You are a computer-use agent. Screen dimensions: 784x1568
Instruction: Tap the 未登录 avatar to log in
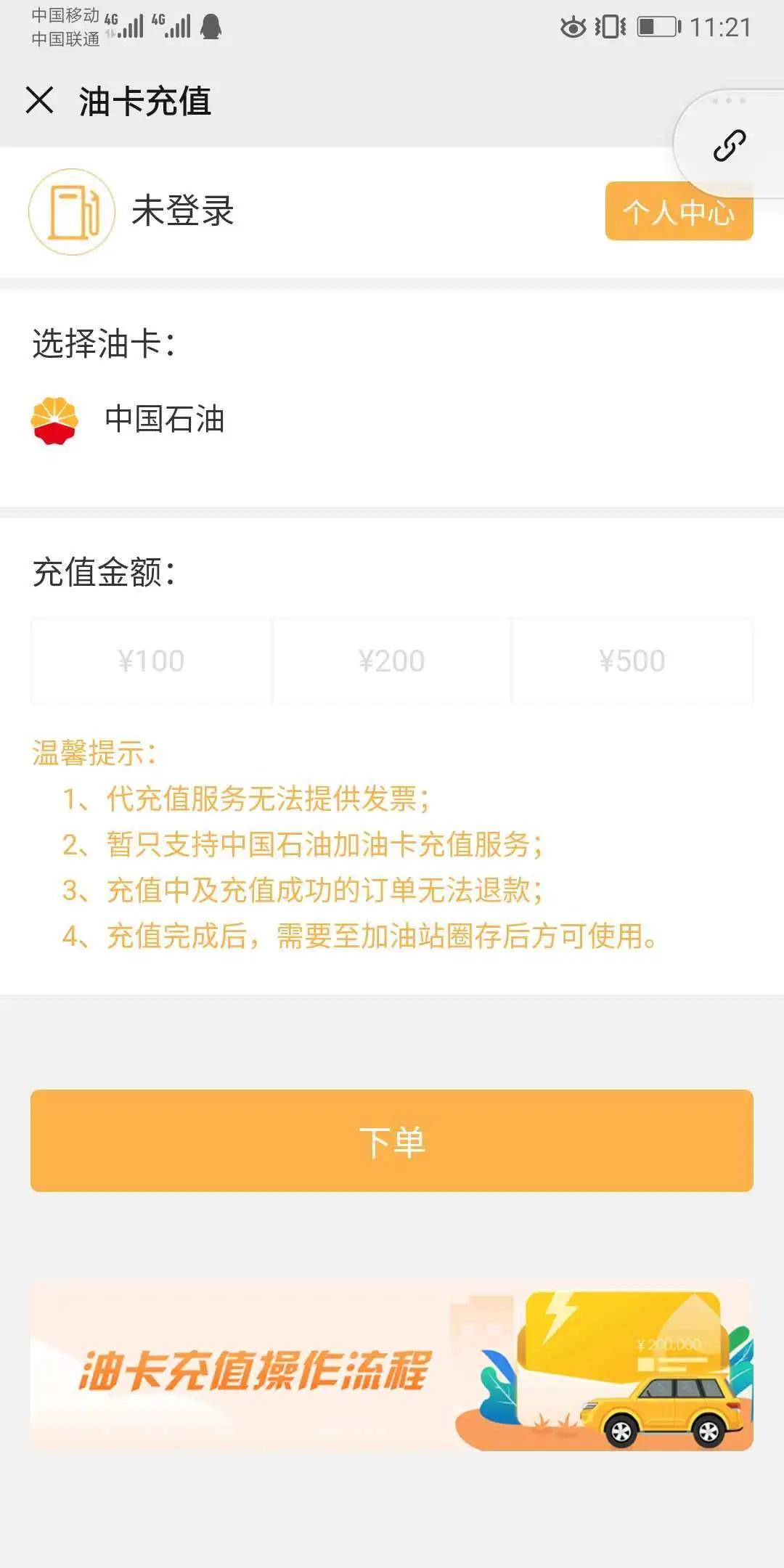tap(72, 212)
